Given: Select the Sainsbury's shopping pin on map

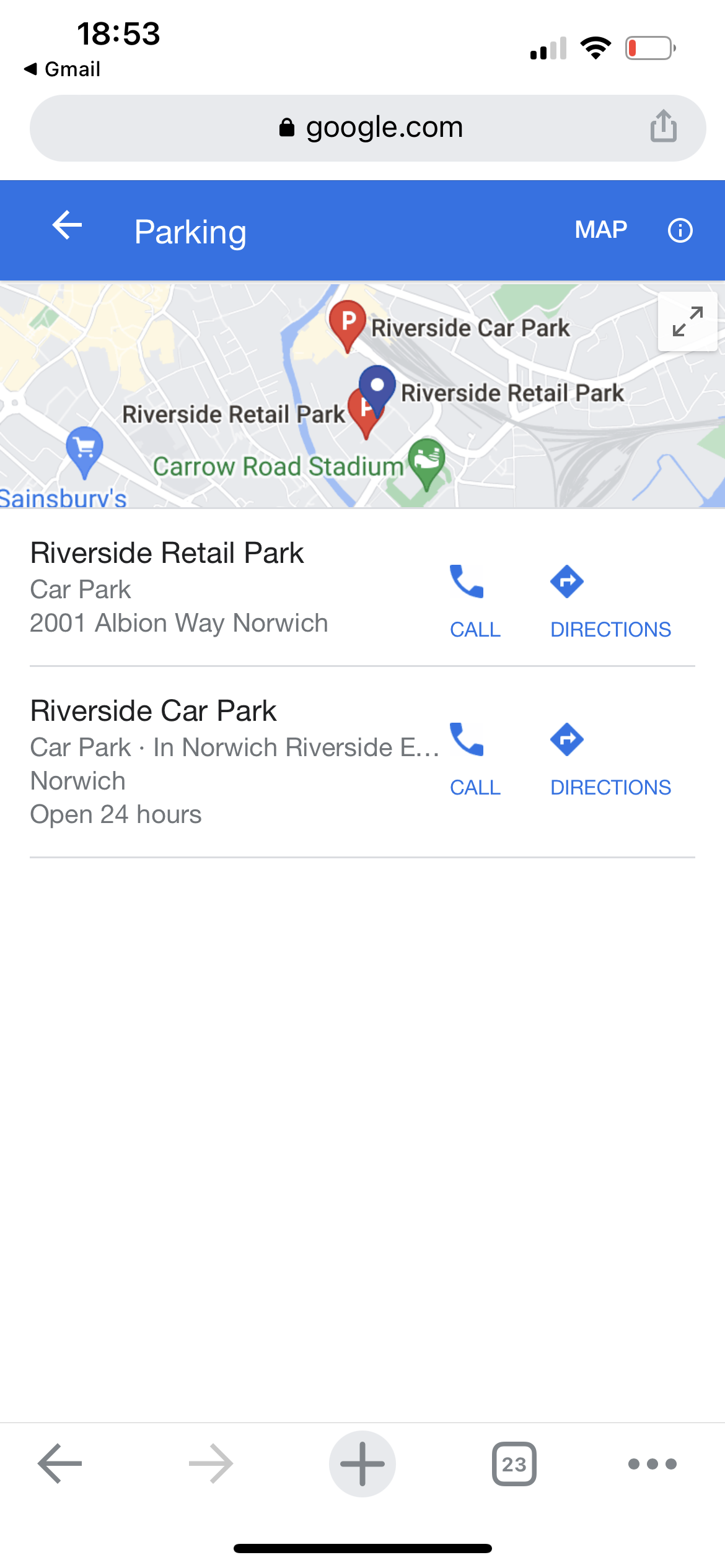Looking at the screenshot, I should click(x=85, y=451).
